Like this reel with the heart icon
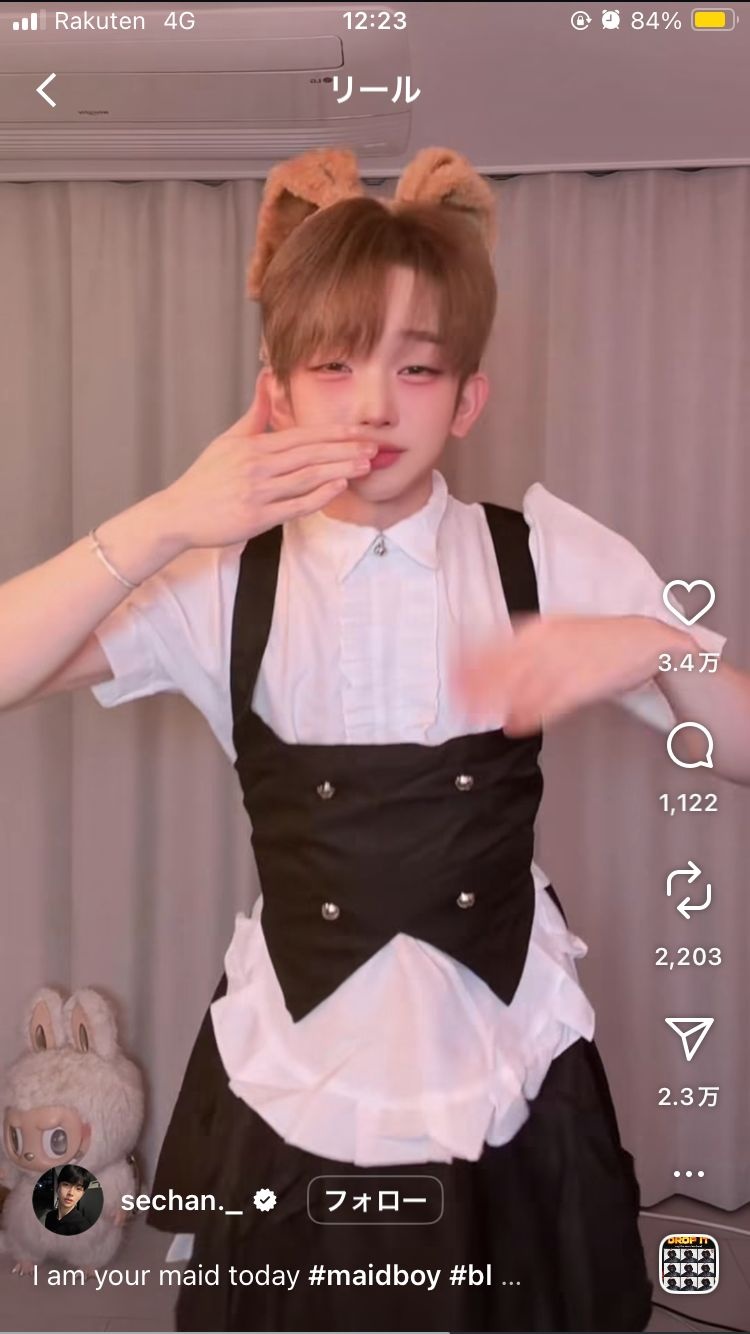 coord(689,603)
